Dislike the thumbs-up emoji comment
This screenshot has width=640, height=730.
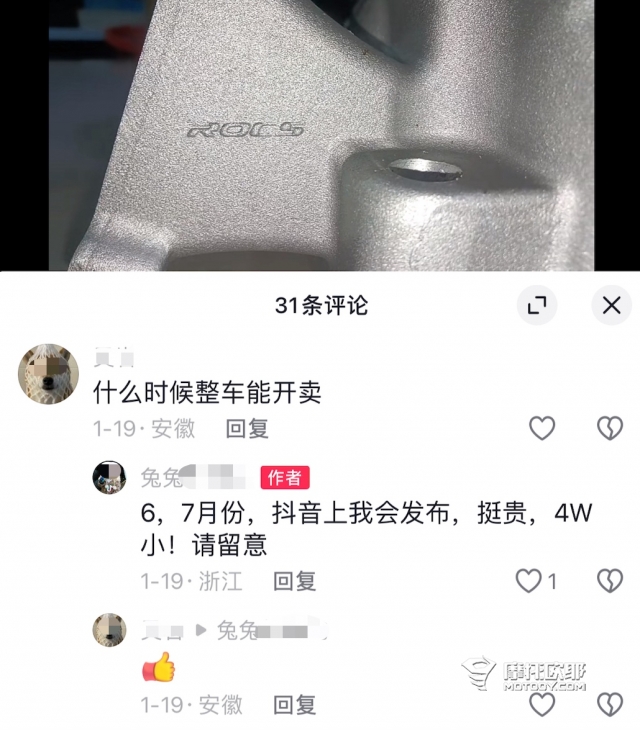coord(609,705)
